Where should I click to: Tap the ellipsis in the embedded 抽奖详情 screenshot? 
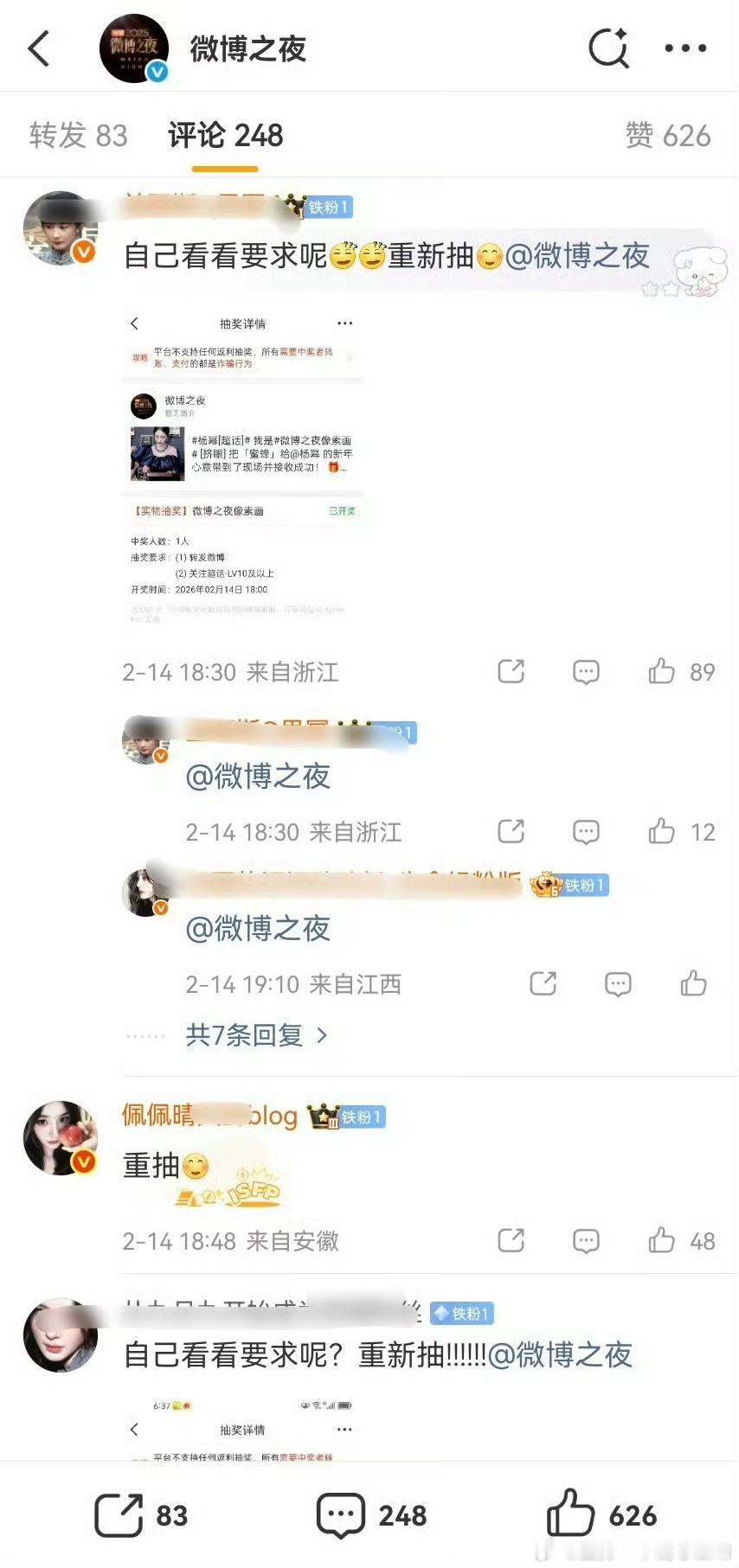pos(344,323)
